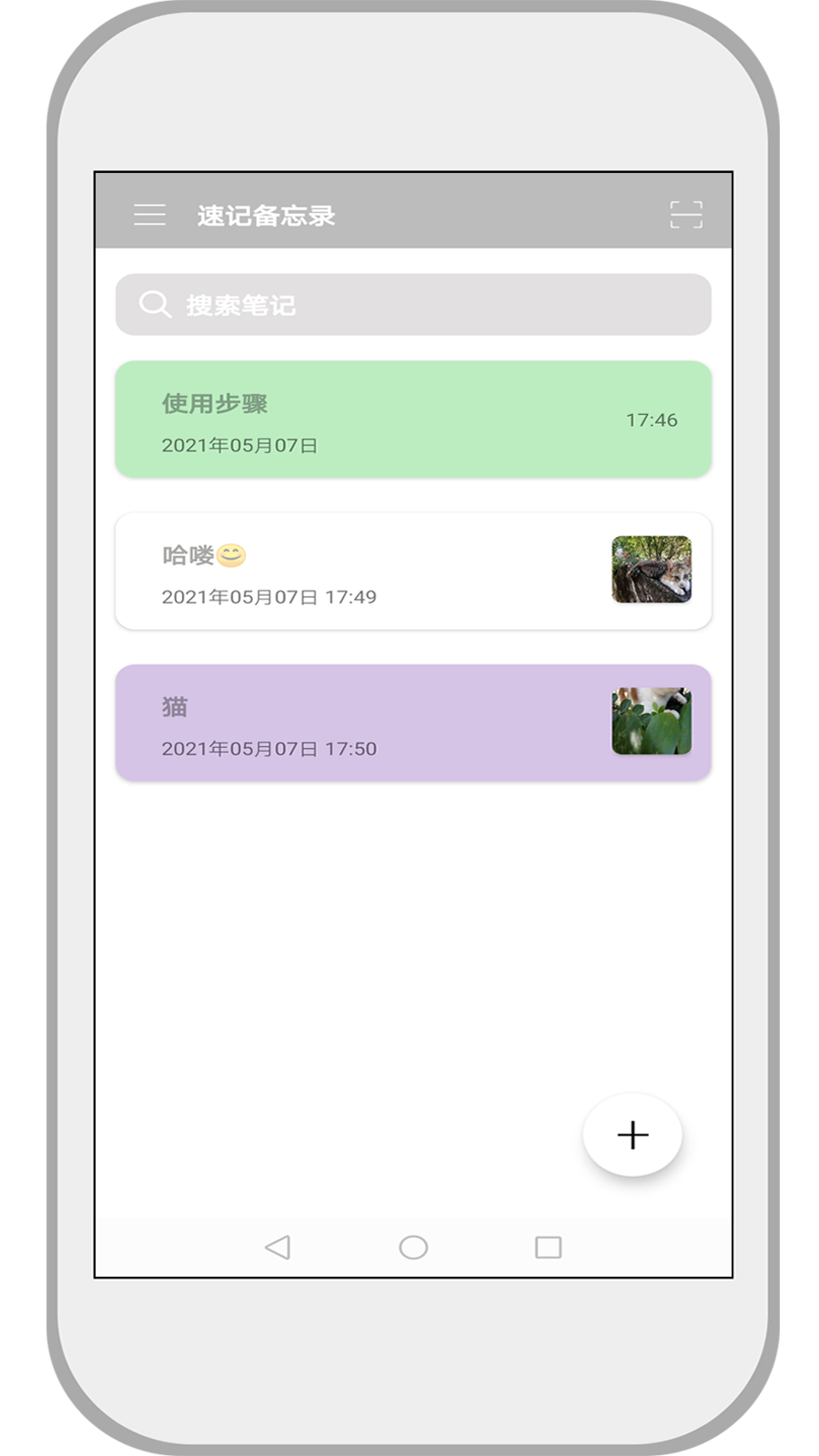Open the 使用步骤 note
This screenshot has width=819, height=1456.
413,420
